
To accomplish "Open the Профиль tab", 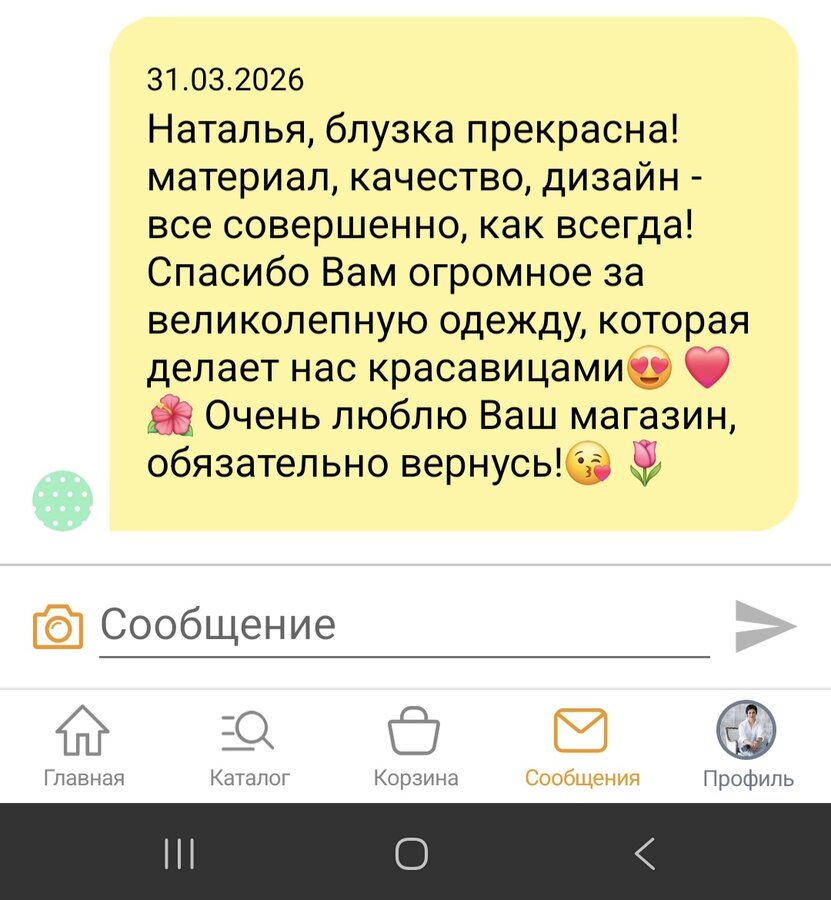I will pos(747,746).
